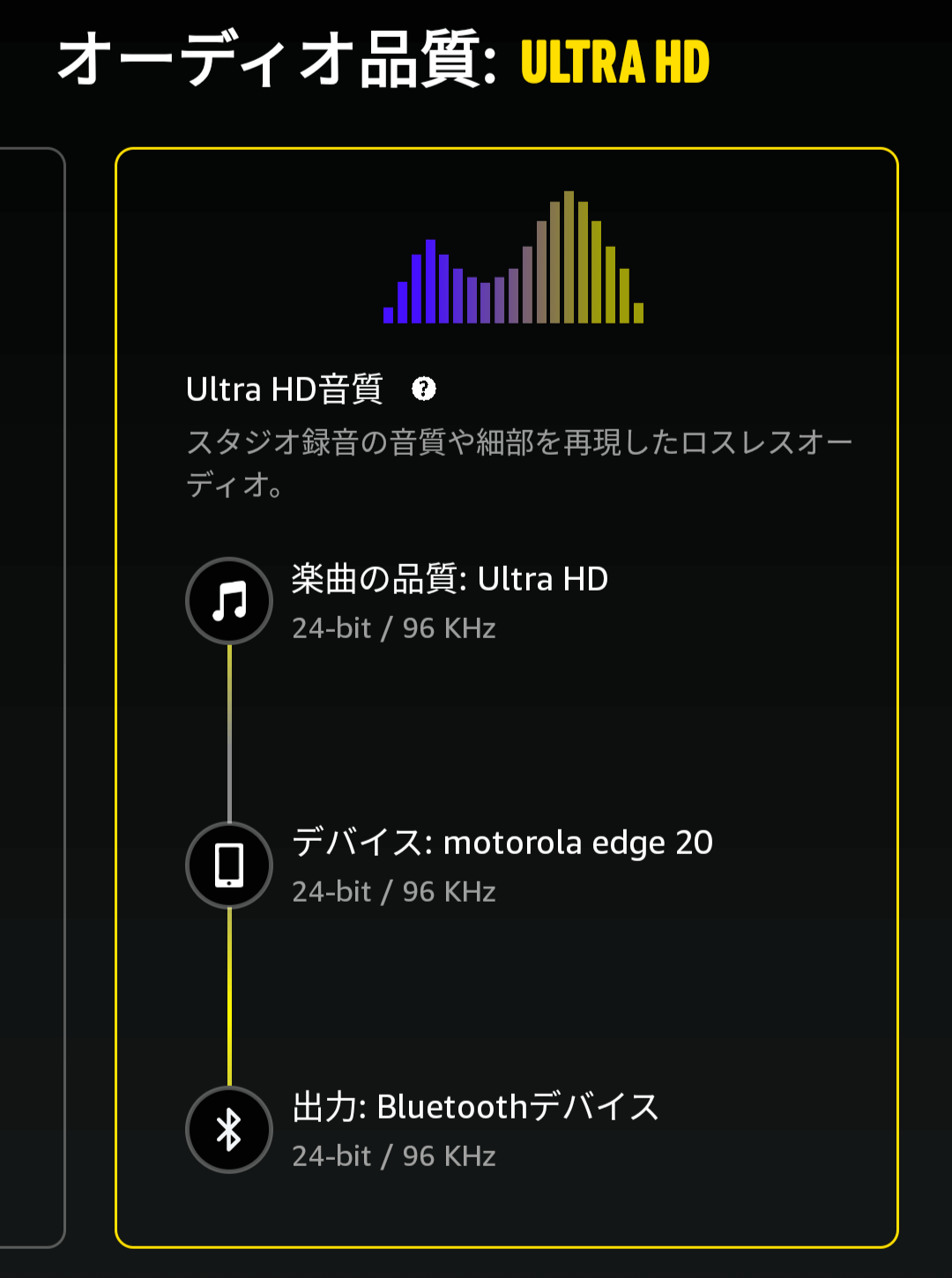Tap the Bluetooth symbol inside the dark circle

pyautogui.click(x=228, y=1129)
